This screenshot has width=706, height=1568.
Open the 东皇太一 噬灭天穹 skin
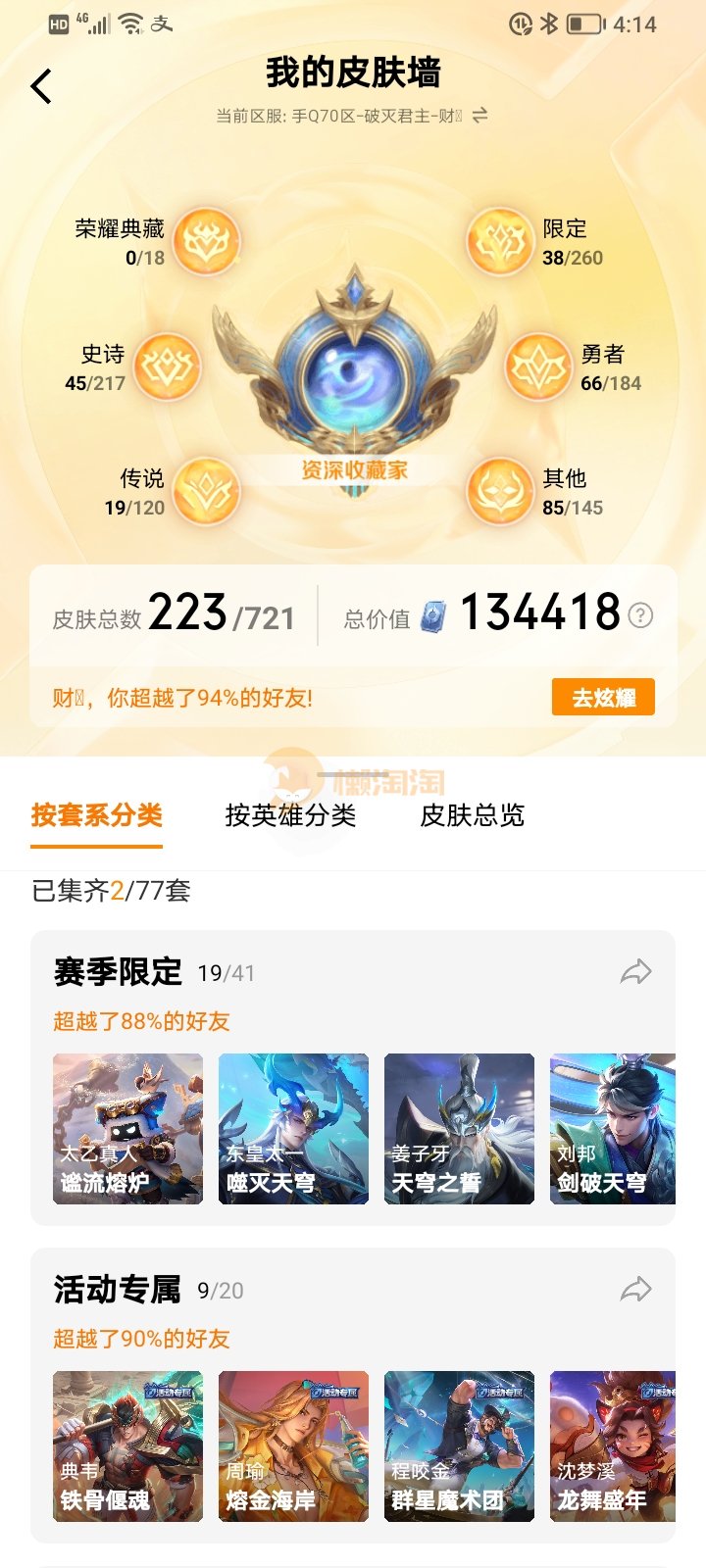pyautogui.click(x=293, y=1129)
